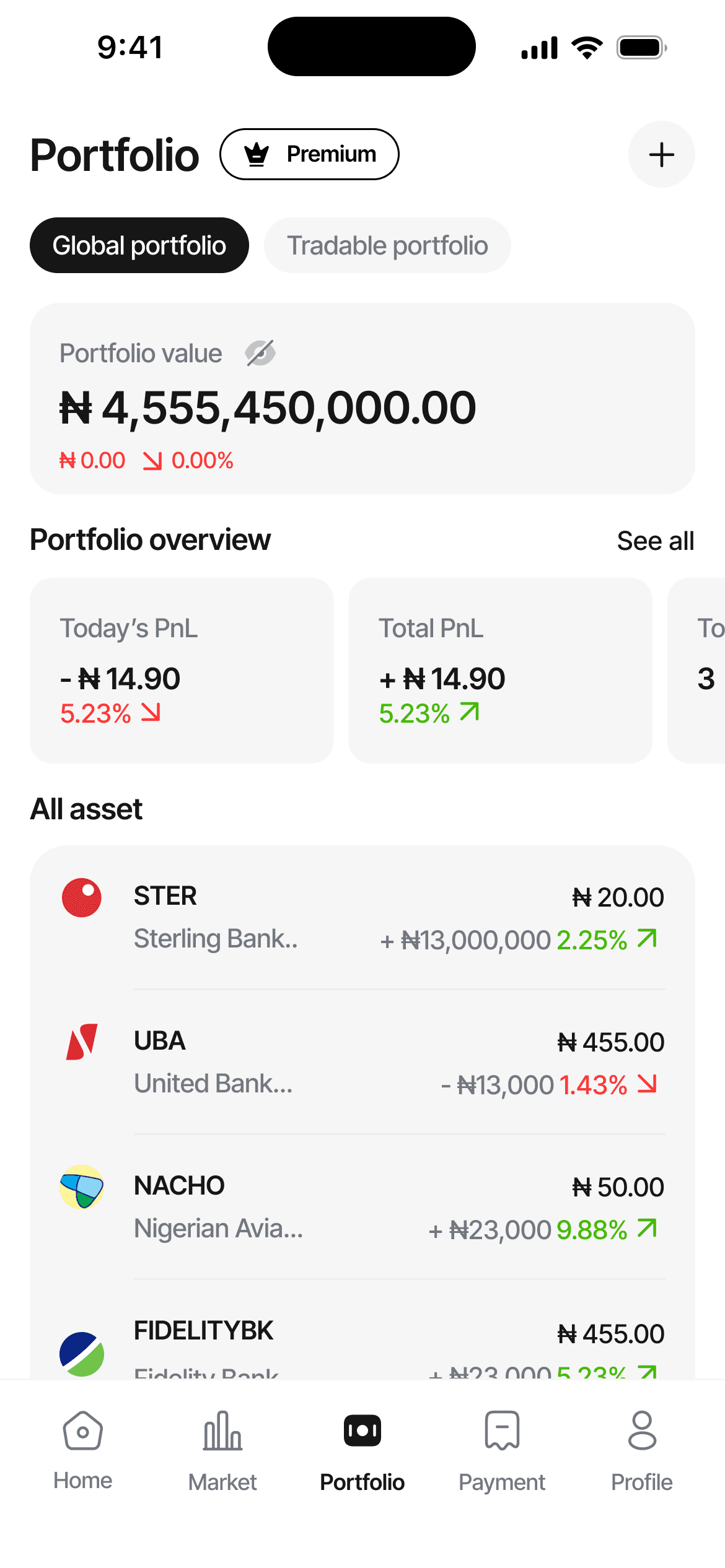Open the NACHO Nigerian Aviation asset
The width and height of the screenshot is (725, 1568).
pyautogui.click(x=362, y=1208)
